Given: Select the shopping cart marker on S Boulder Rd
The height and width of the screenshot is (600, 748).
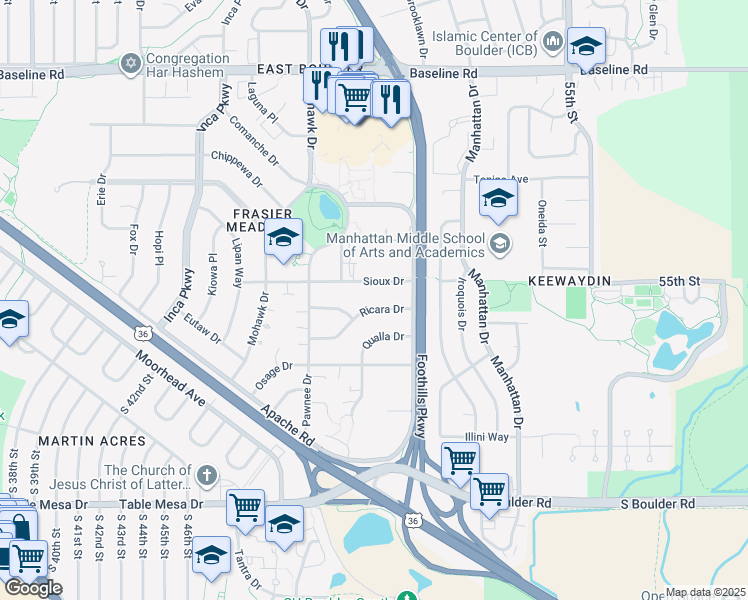Looking at the screenshot, I should 489,492.
